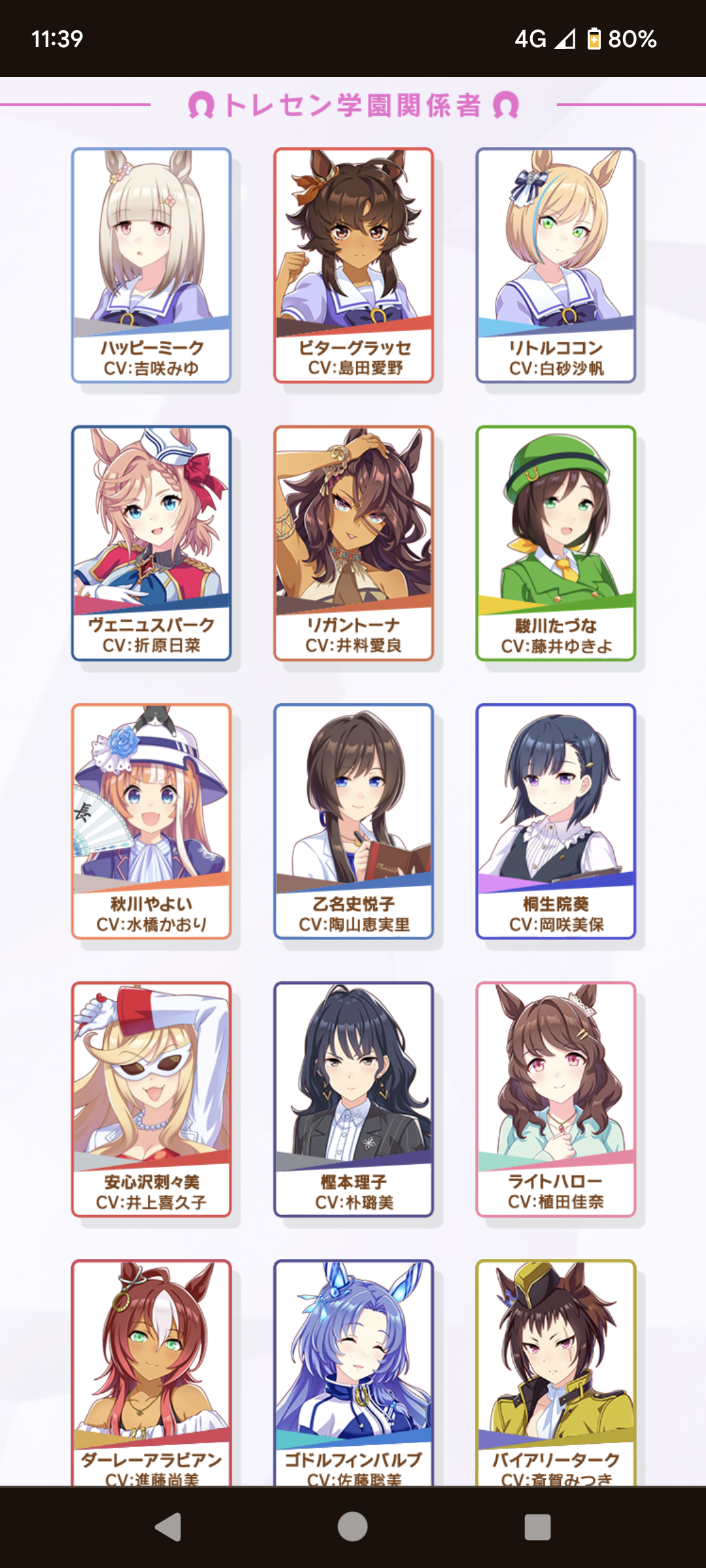706x1568 pixels.
Task: Open the ライトハロー character card
Action: [556, 1099]
